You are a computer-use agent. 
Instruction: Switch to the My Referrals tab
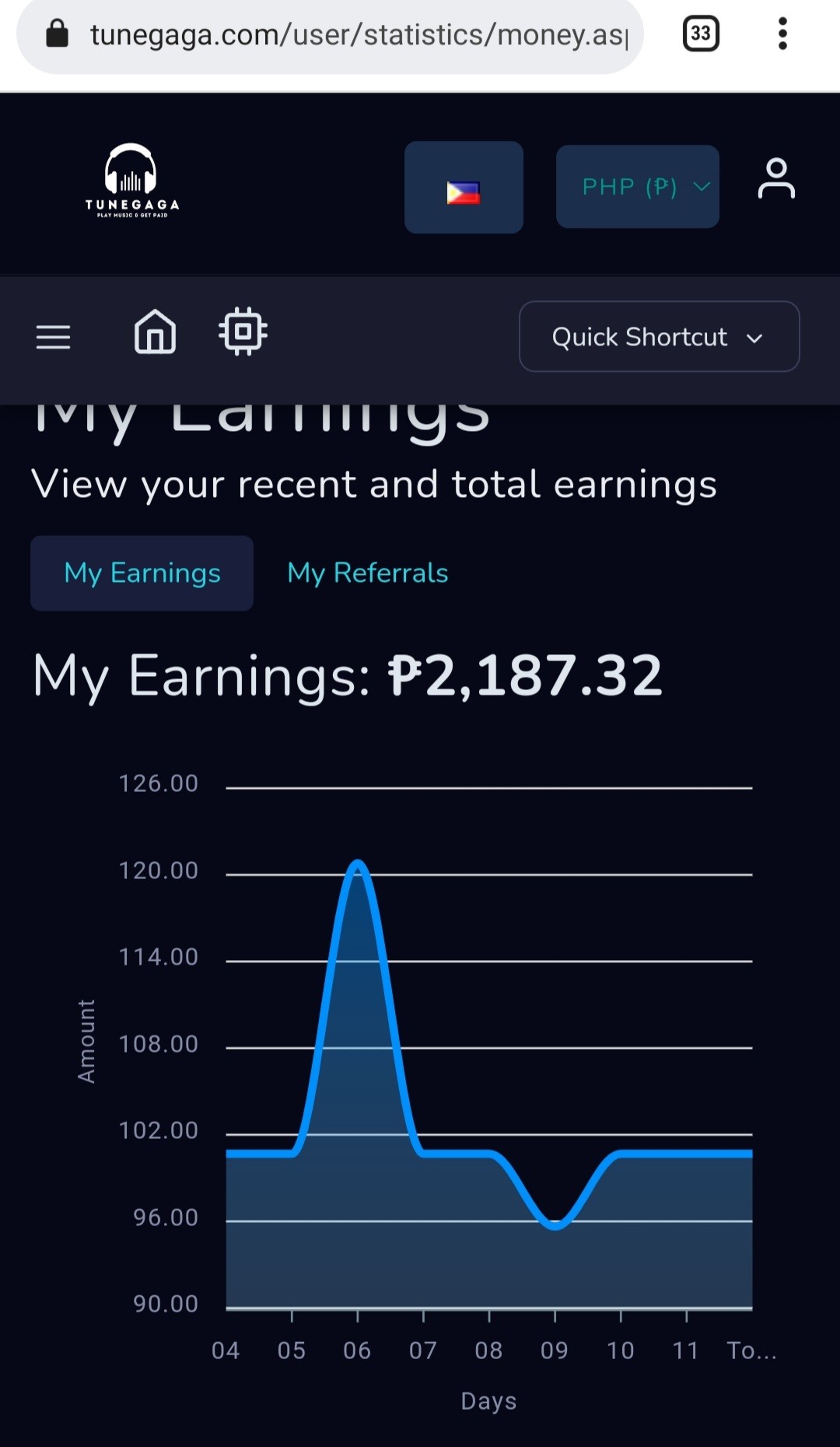[x=368, y=573]
